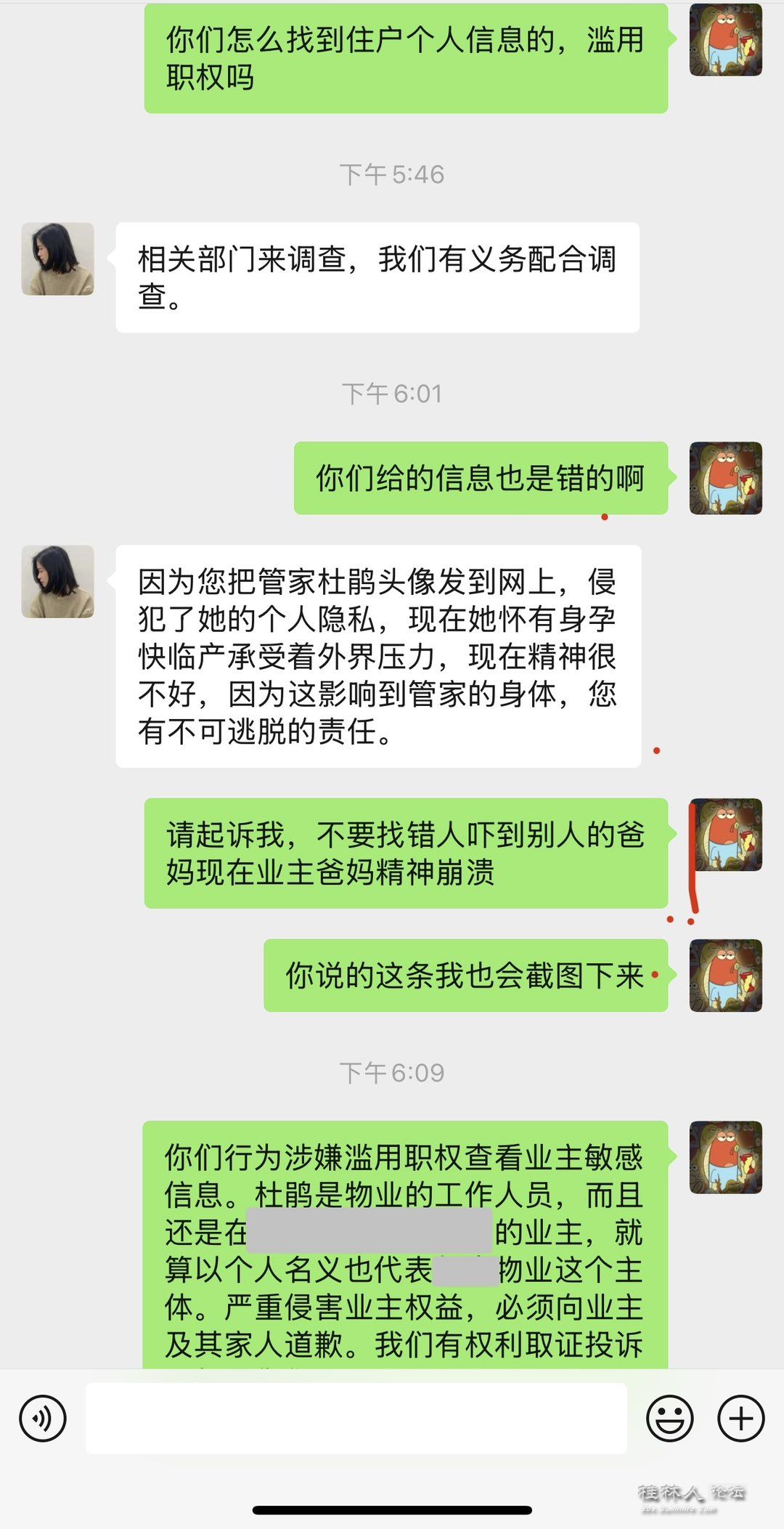The image size is (784, 1529).
Task: Open the emoji sticker panel
Action: click(x=669, y=1419)
